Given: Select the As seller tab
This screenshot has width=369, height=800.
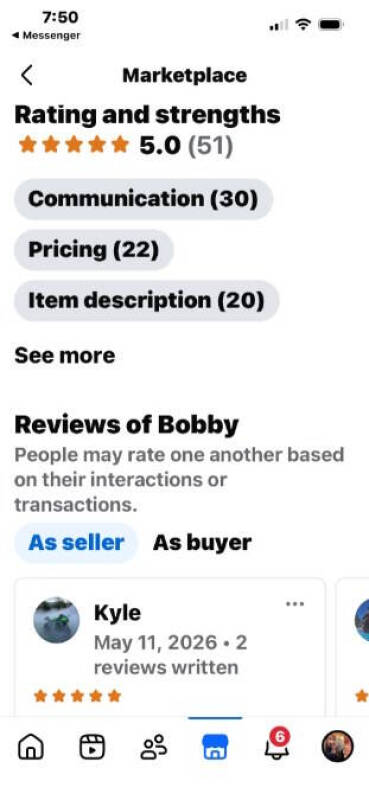Looking at the screenshot, I should [76, 542].
